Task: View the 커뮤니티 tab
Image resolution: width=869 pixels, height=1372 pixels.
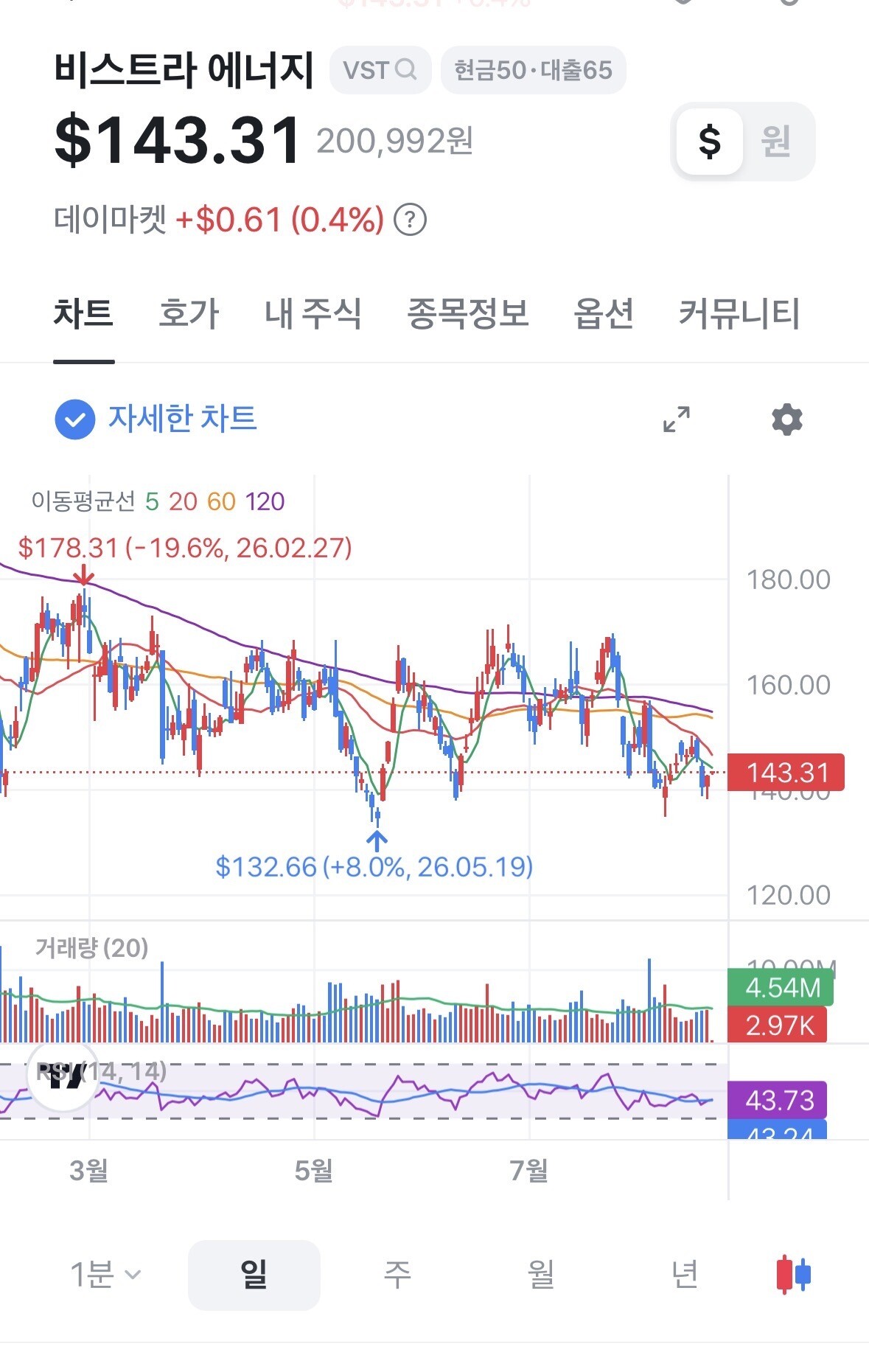Action: pos(739,313)
